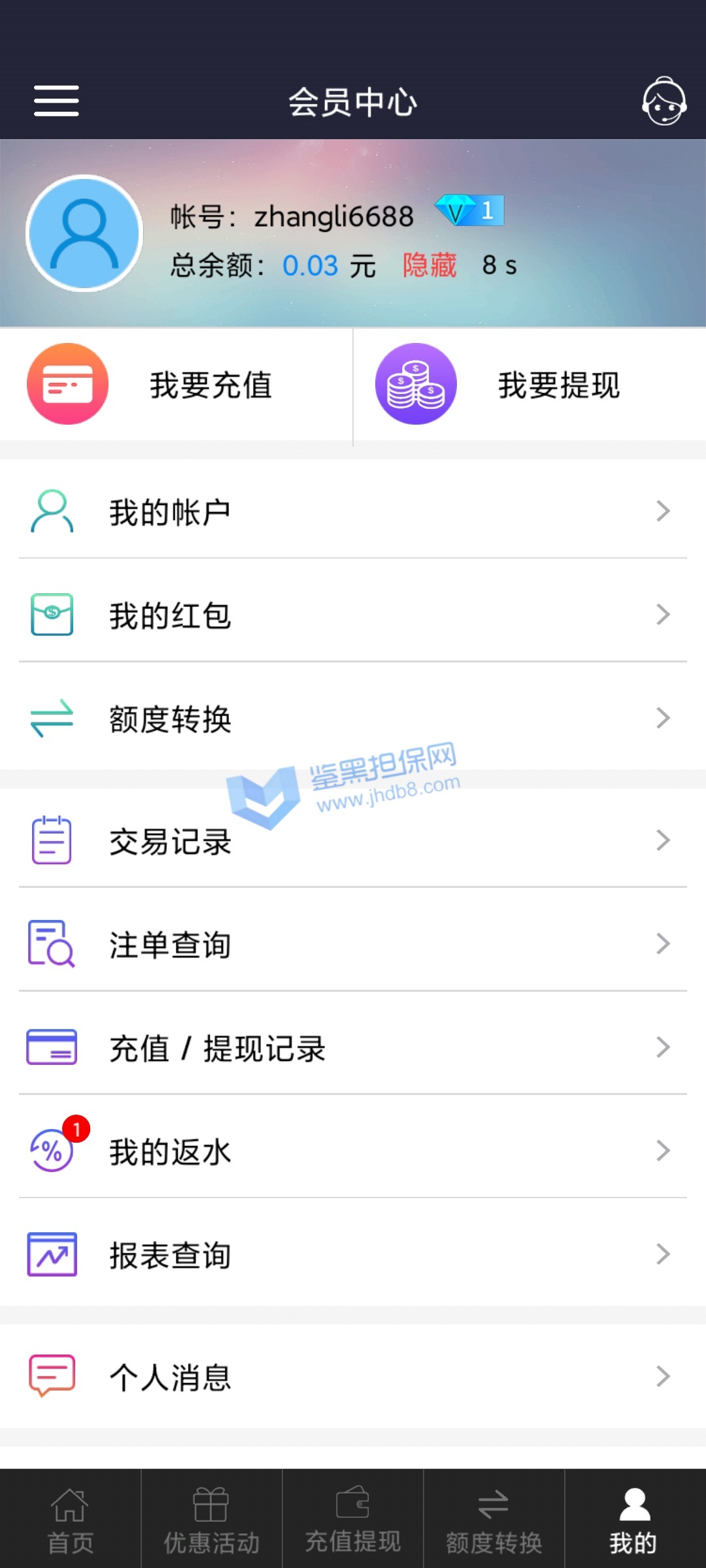Open 注单查询 bet lookup
The image size is (706, 1568).
coord(353,944)
